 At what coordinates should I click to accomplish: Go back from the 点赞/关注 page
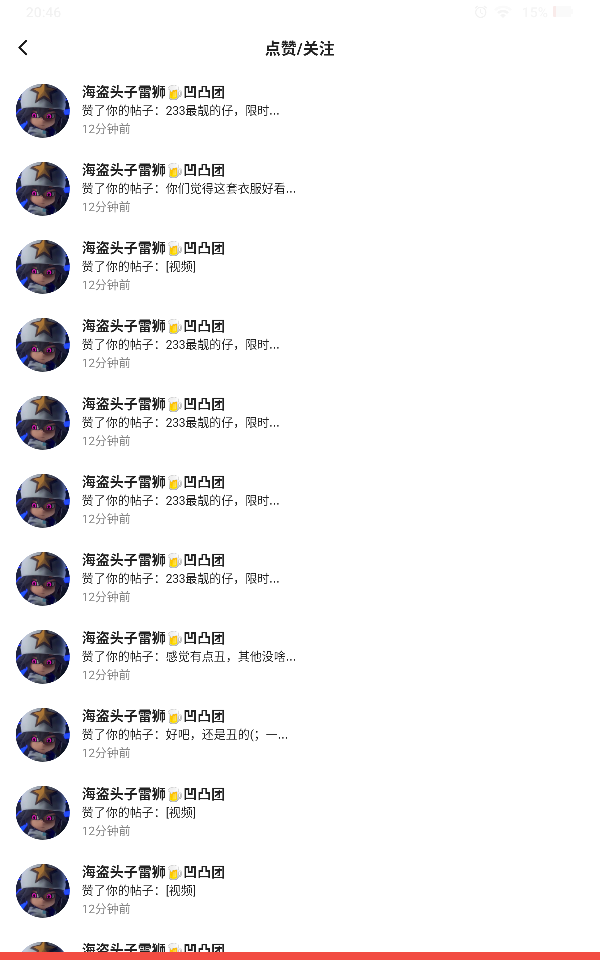23,48
